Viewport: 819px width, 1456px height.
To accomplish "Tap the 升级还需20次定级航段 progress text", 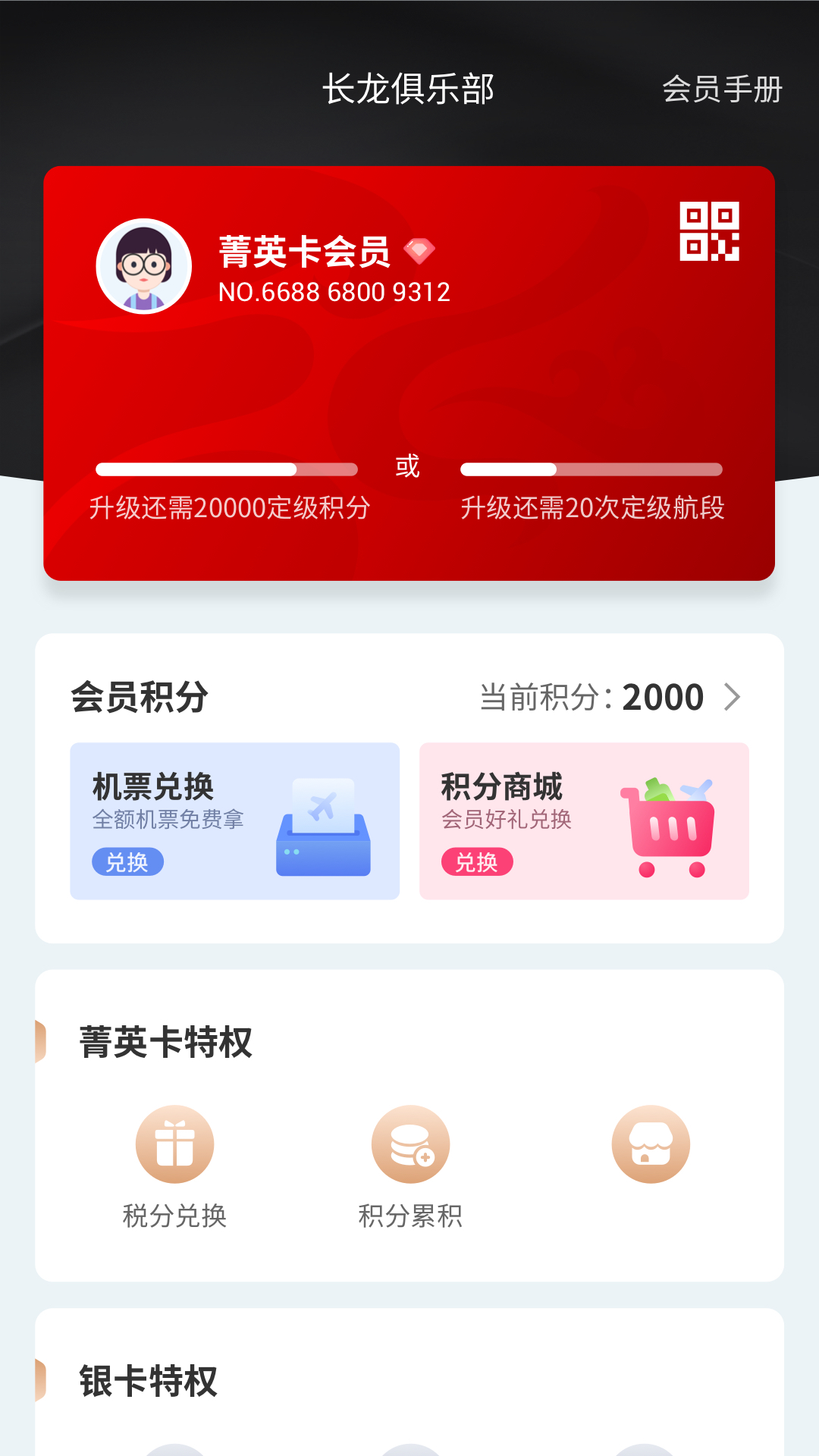I will tap(596, 510).
